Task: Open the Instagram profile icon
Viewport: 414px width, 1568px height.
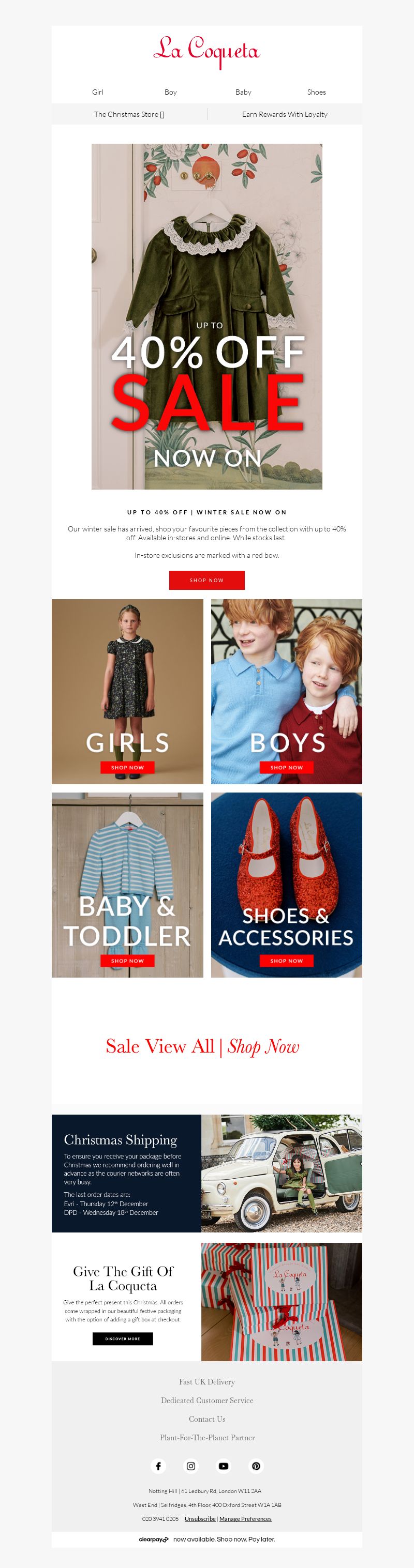Action: click(x=191, y=1466)
